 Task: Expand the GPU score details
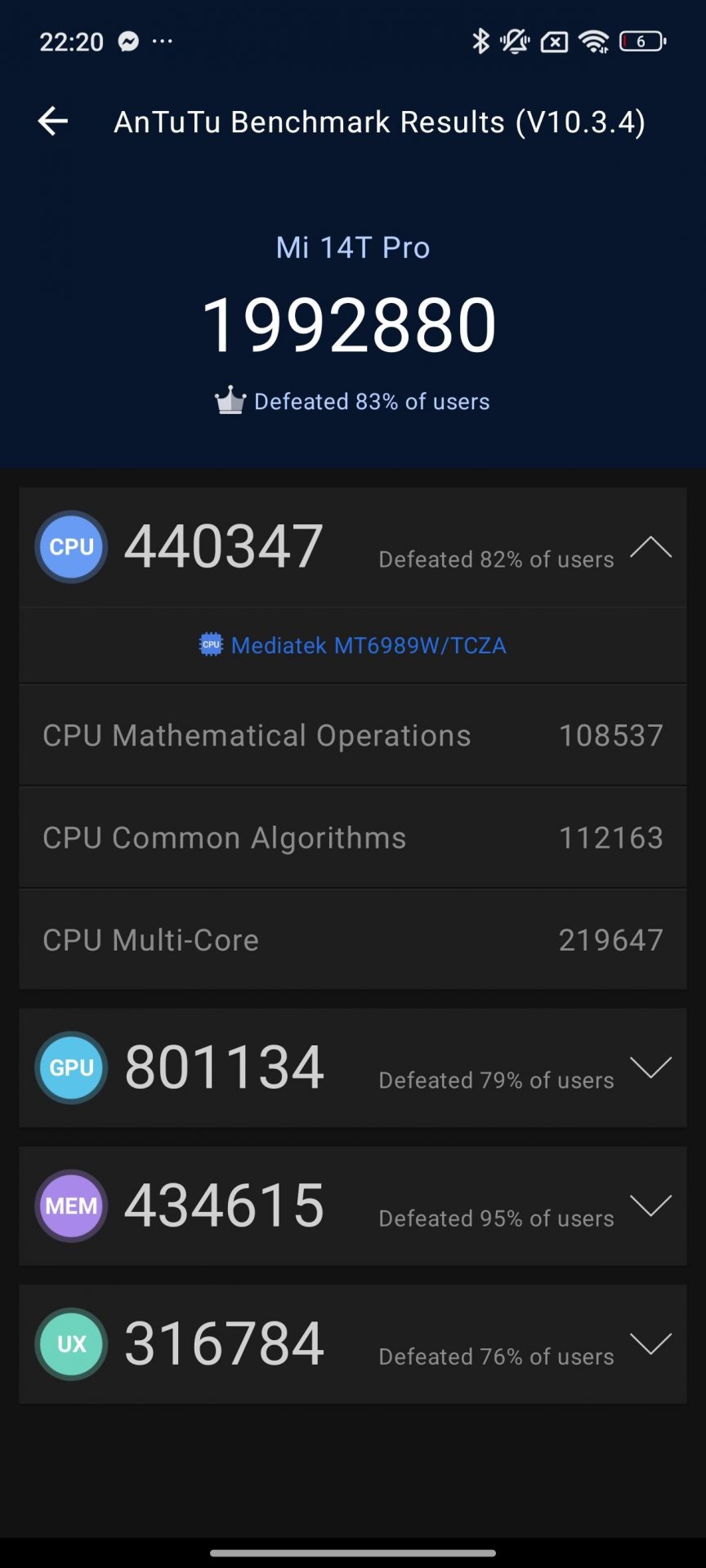(650, 1067)
